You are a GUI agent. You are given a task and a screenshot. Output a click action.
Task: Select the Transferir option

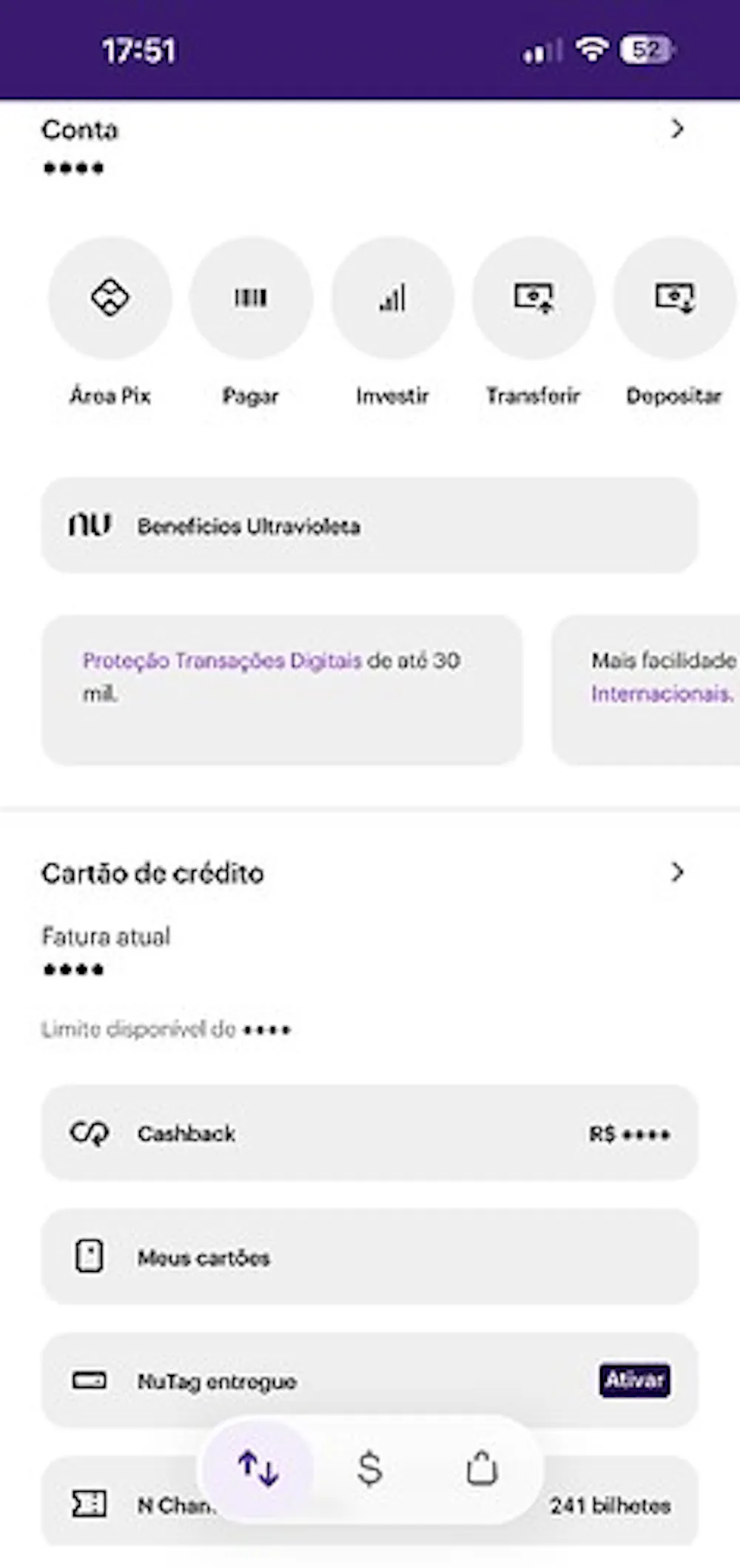[x=534, y=298]
